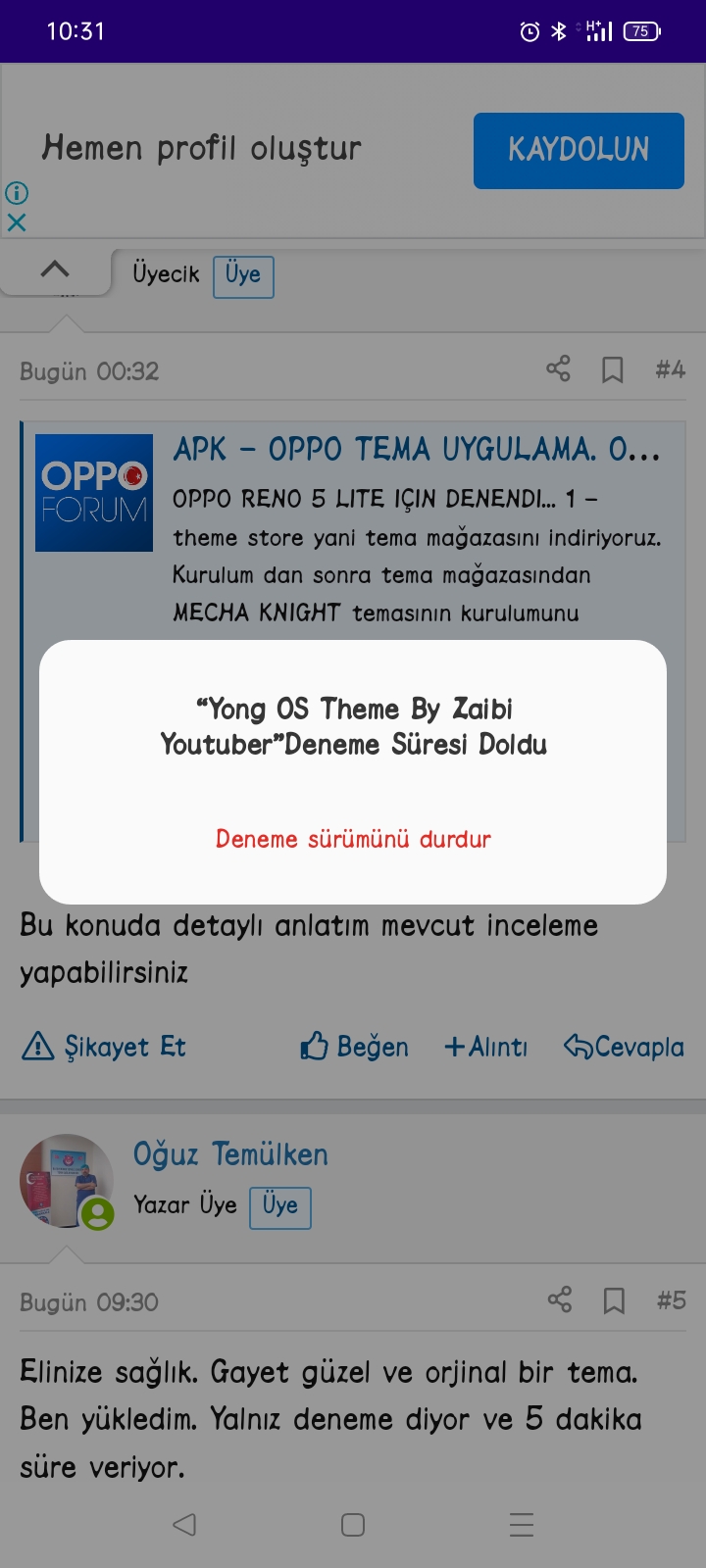Viewport: 706px width, 1568px height.
Task: Tap the KAYDOLUN ad button
Action: (579, 150)
